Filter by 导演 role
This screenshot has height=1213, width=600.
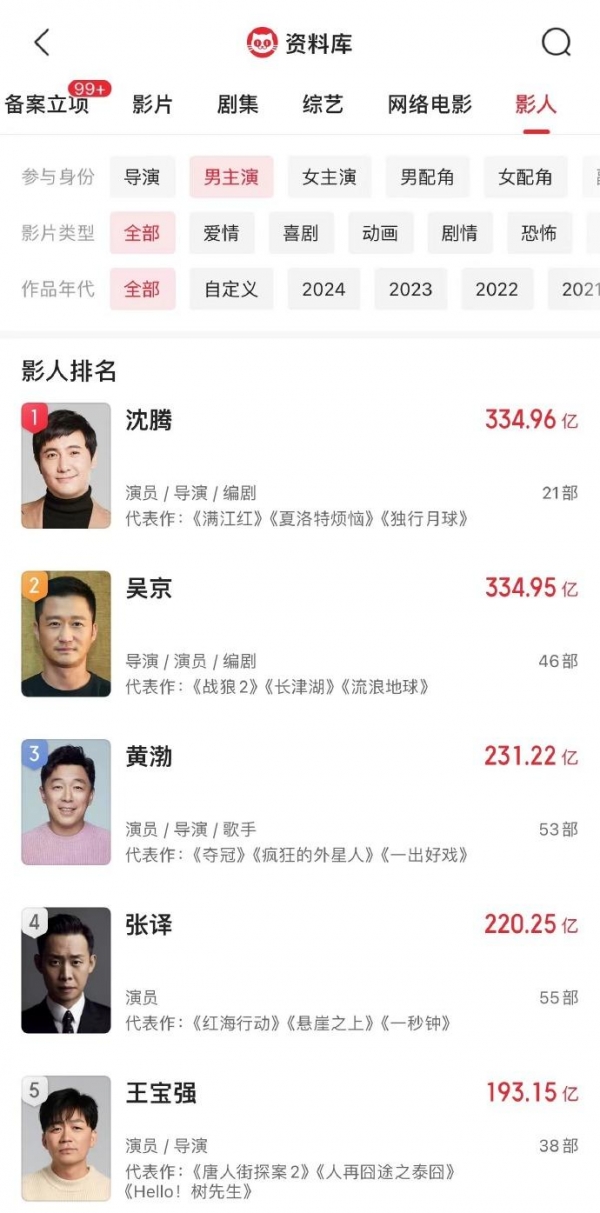pos(142,177)
